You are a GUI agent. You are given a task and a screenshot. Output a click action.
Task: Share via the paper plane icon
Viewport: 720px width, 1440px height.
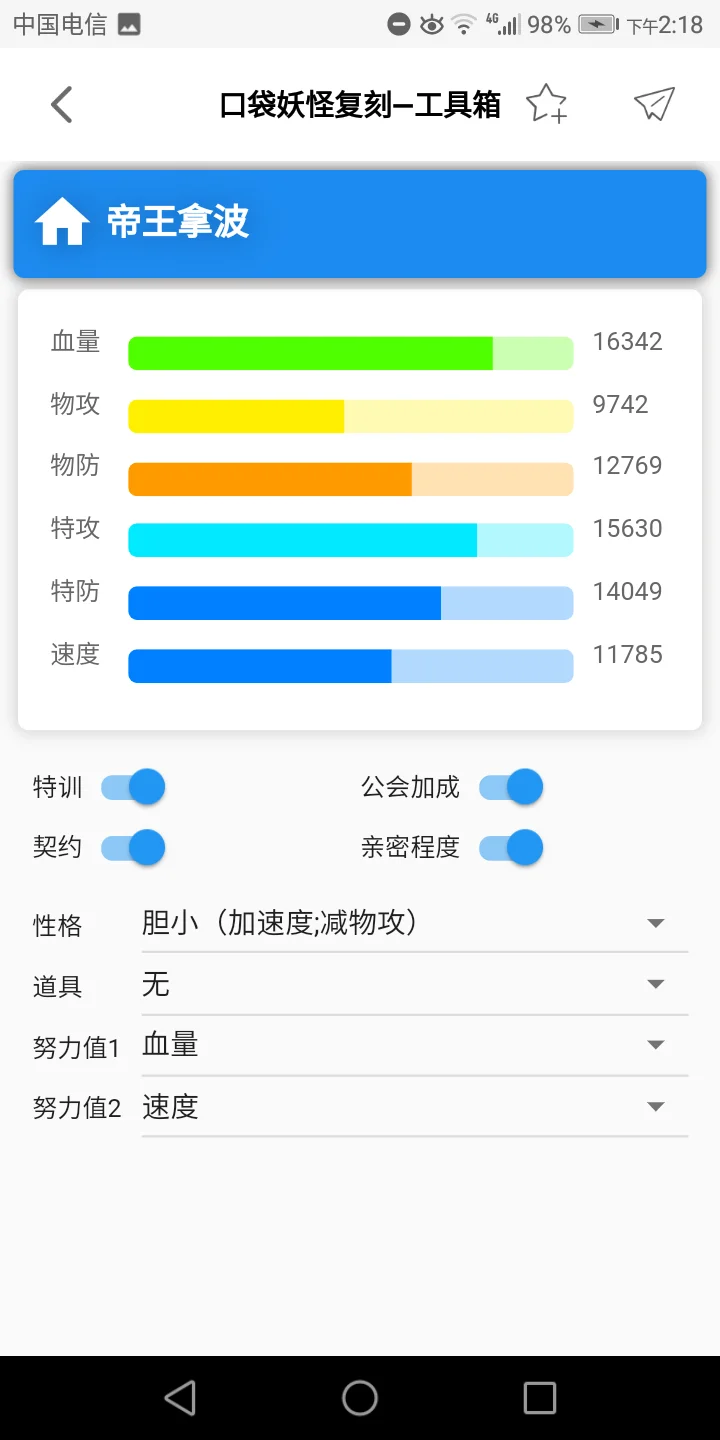pos(654,103)
